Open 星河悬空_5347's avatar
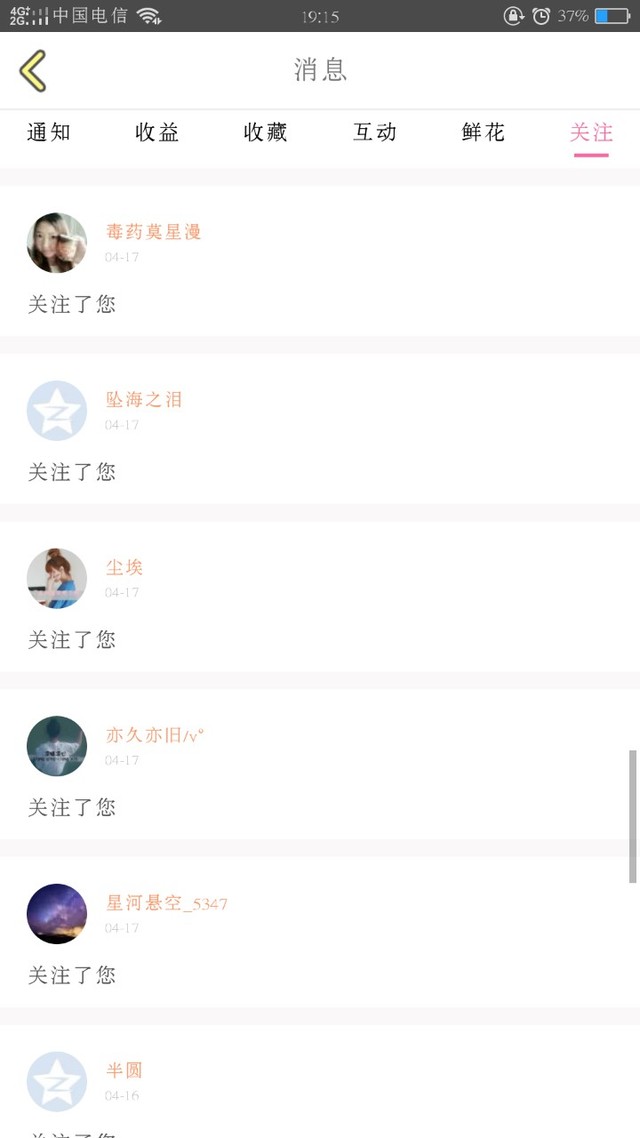Screen dimensions: 640x1138 coord(57,914)
